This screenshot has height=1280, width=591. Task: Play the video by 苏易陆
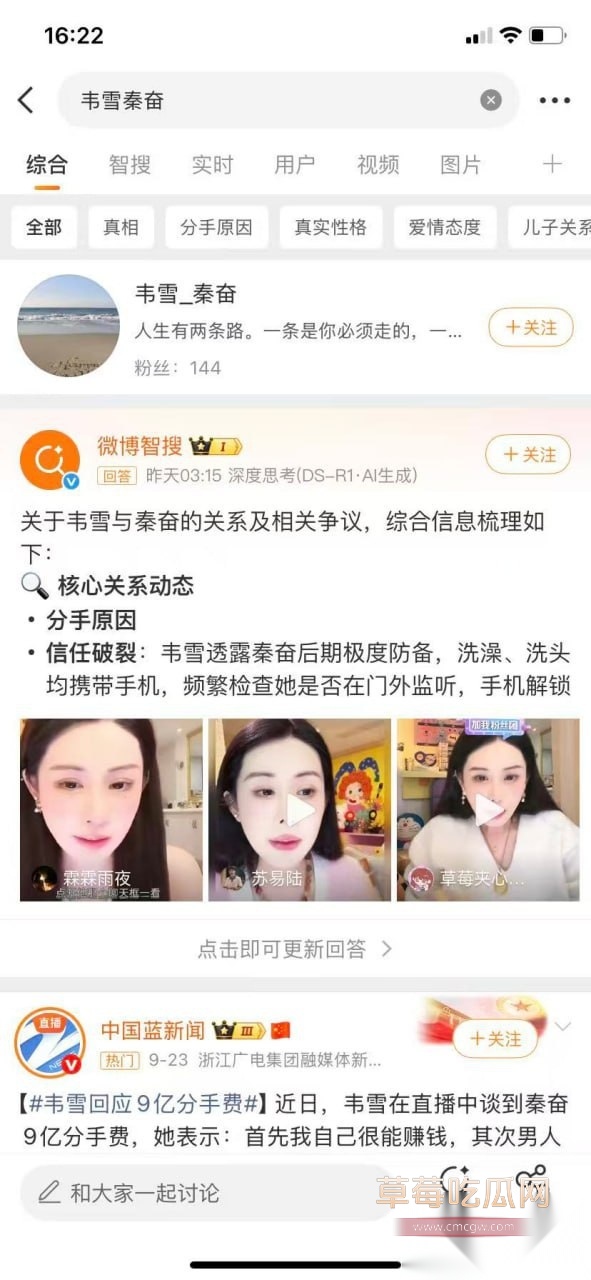coord(299,809)
